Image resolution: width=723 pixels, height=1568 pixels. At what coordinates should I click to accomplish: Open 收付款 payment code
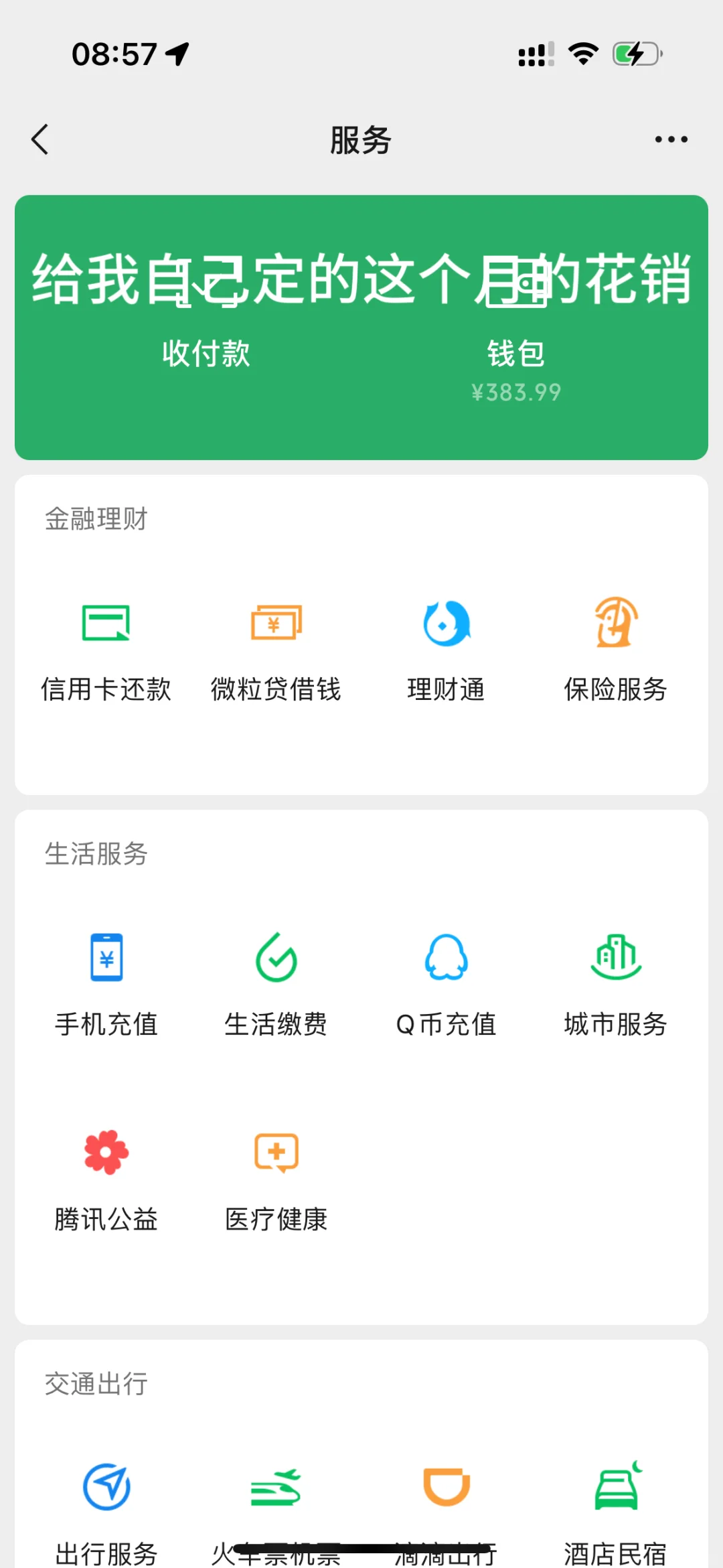206,353
